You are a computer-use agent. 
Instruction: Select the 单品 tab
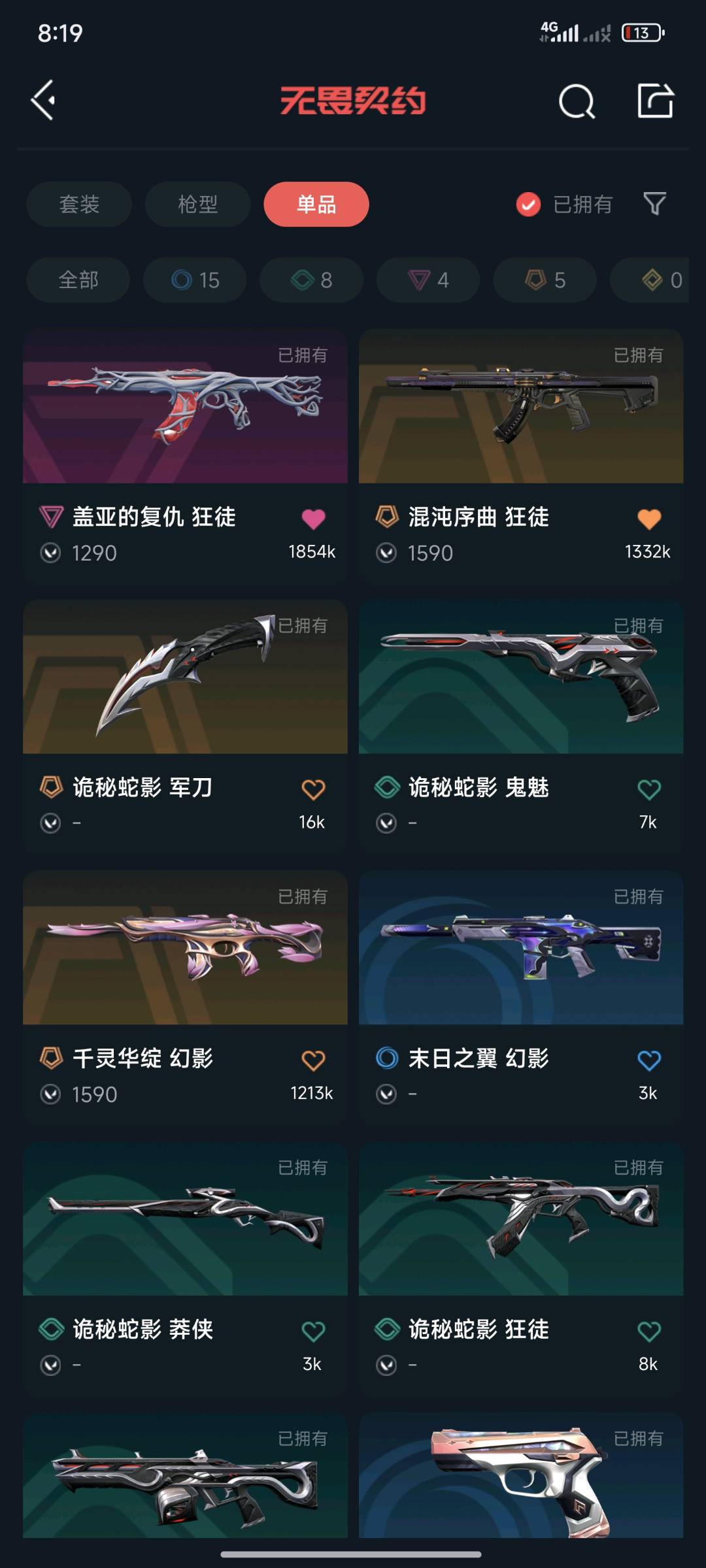tap(316, 204)
